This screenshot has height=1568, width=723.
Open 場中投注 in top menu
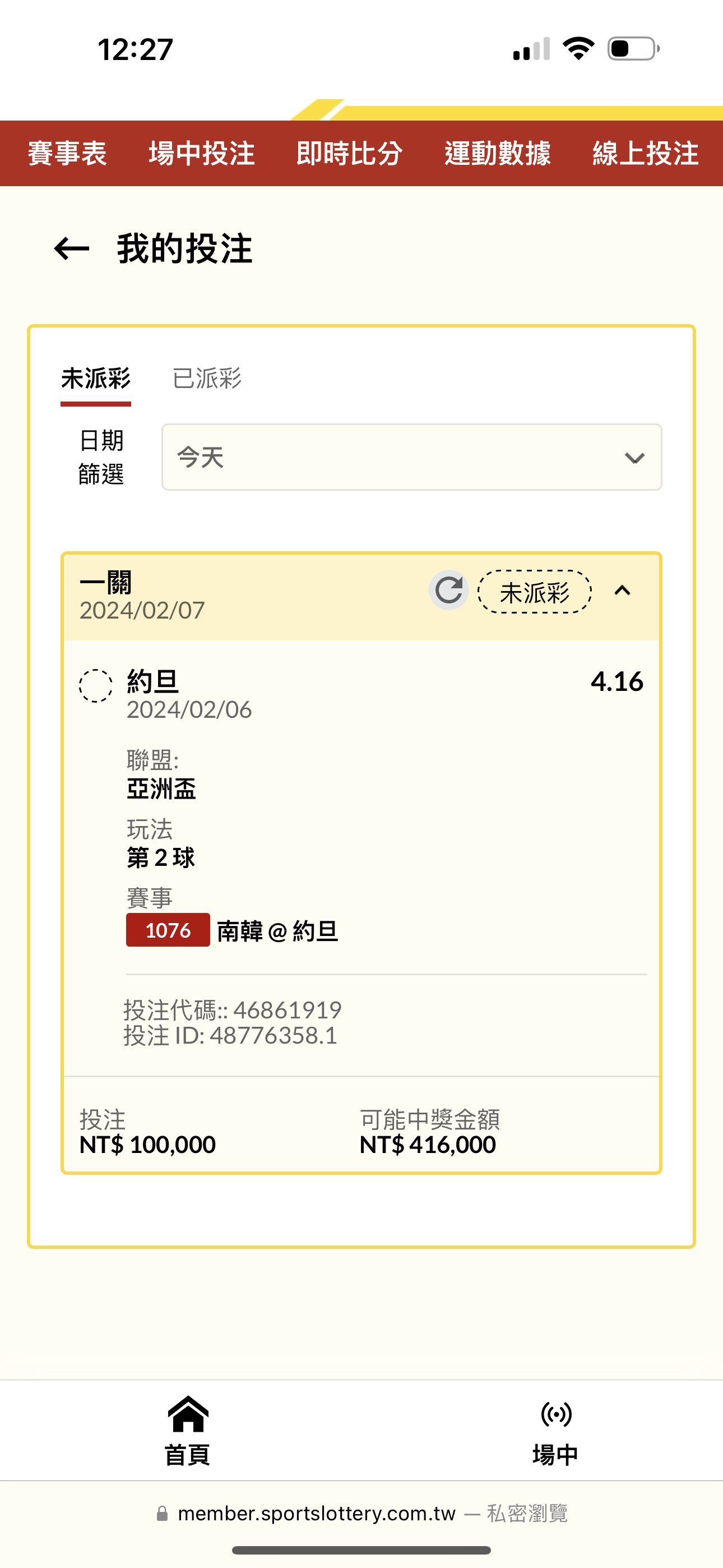click(201, 154)
